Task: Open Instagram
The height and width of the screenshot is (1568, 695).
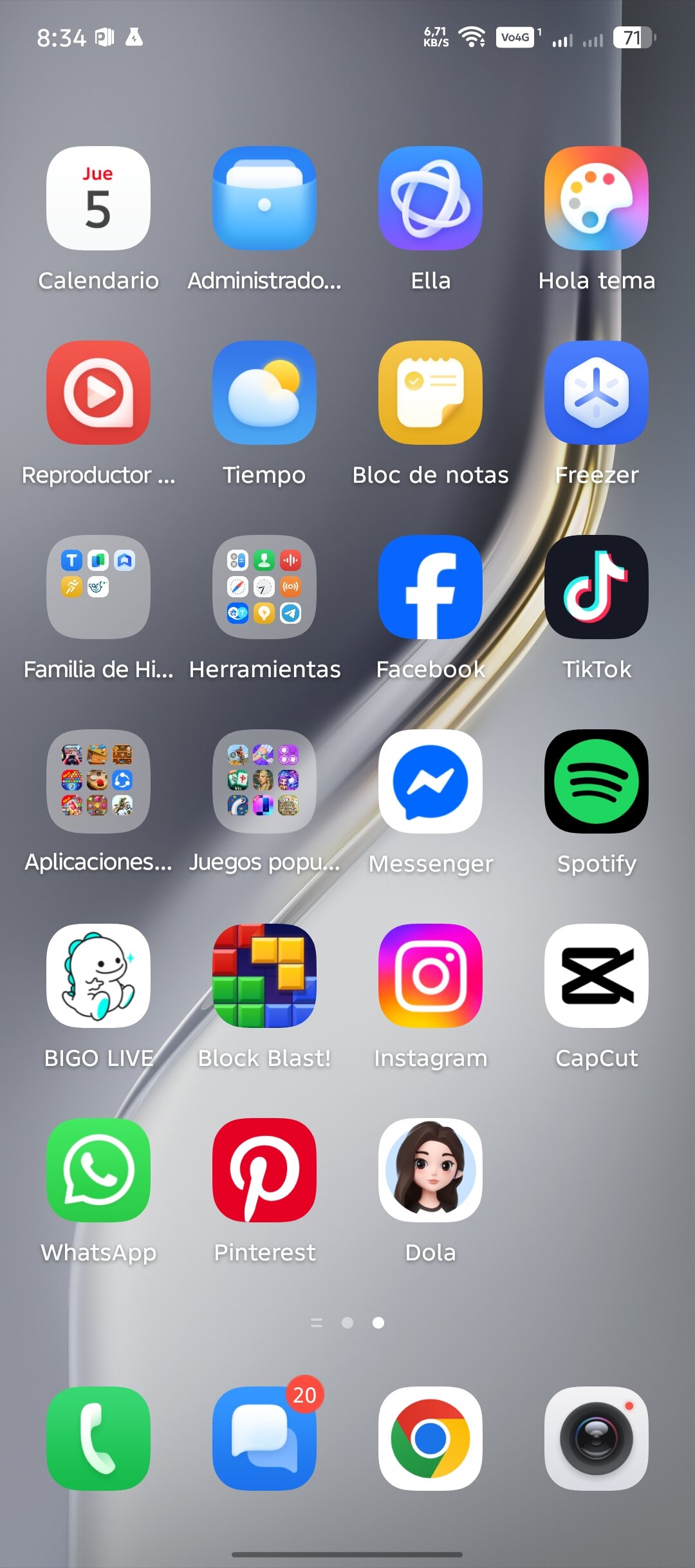Action: pos(431,976)
